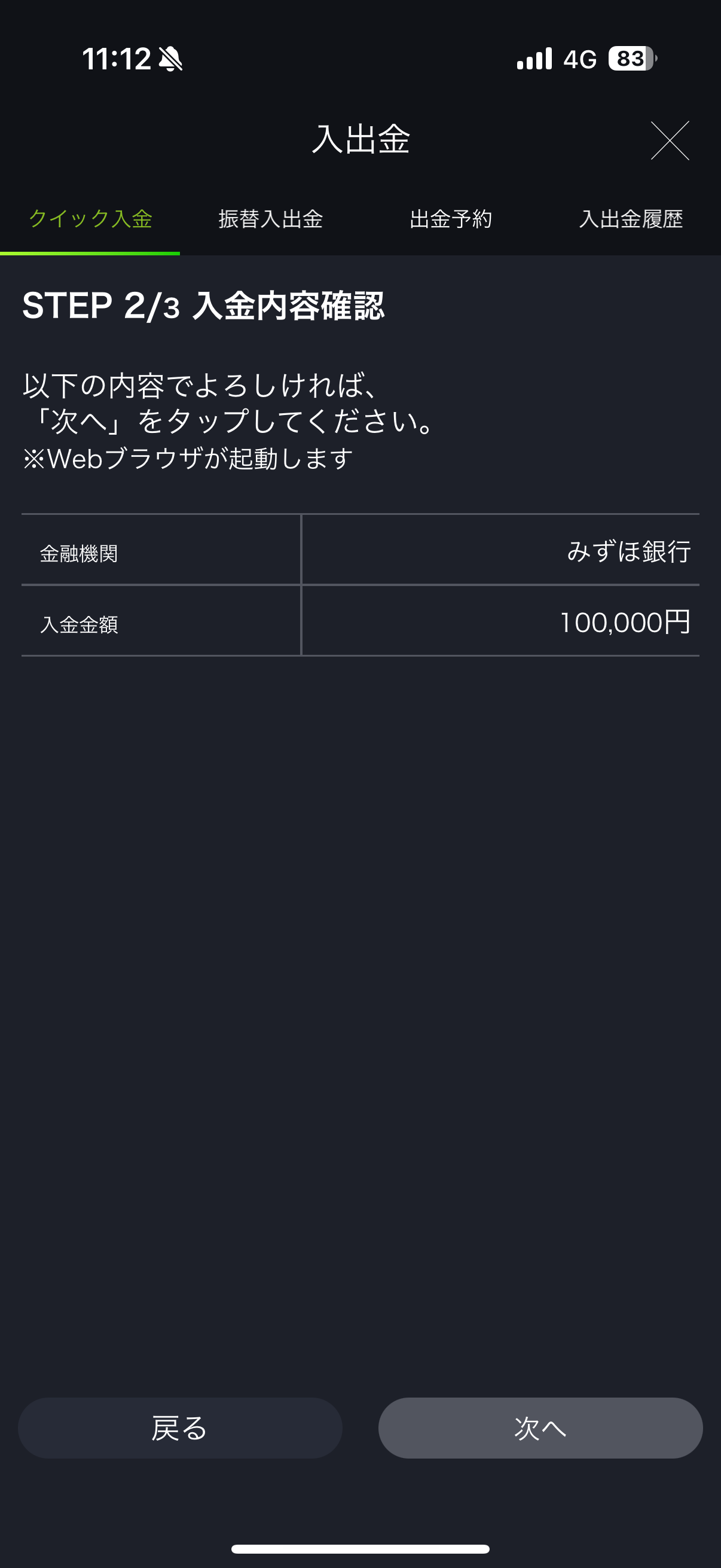Image resolution: width=721 pixels, height=1568 pixels.
Task: Switch to the 振替入出金 tab
Action: [x=270, y=219]
